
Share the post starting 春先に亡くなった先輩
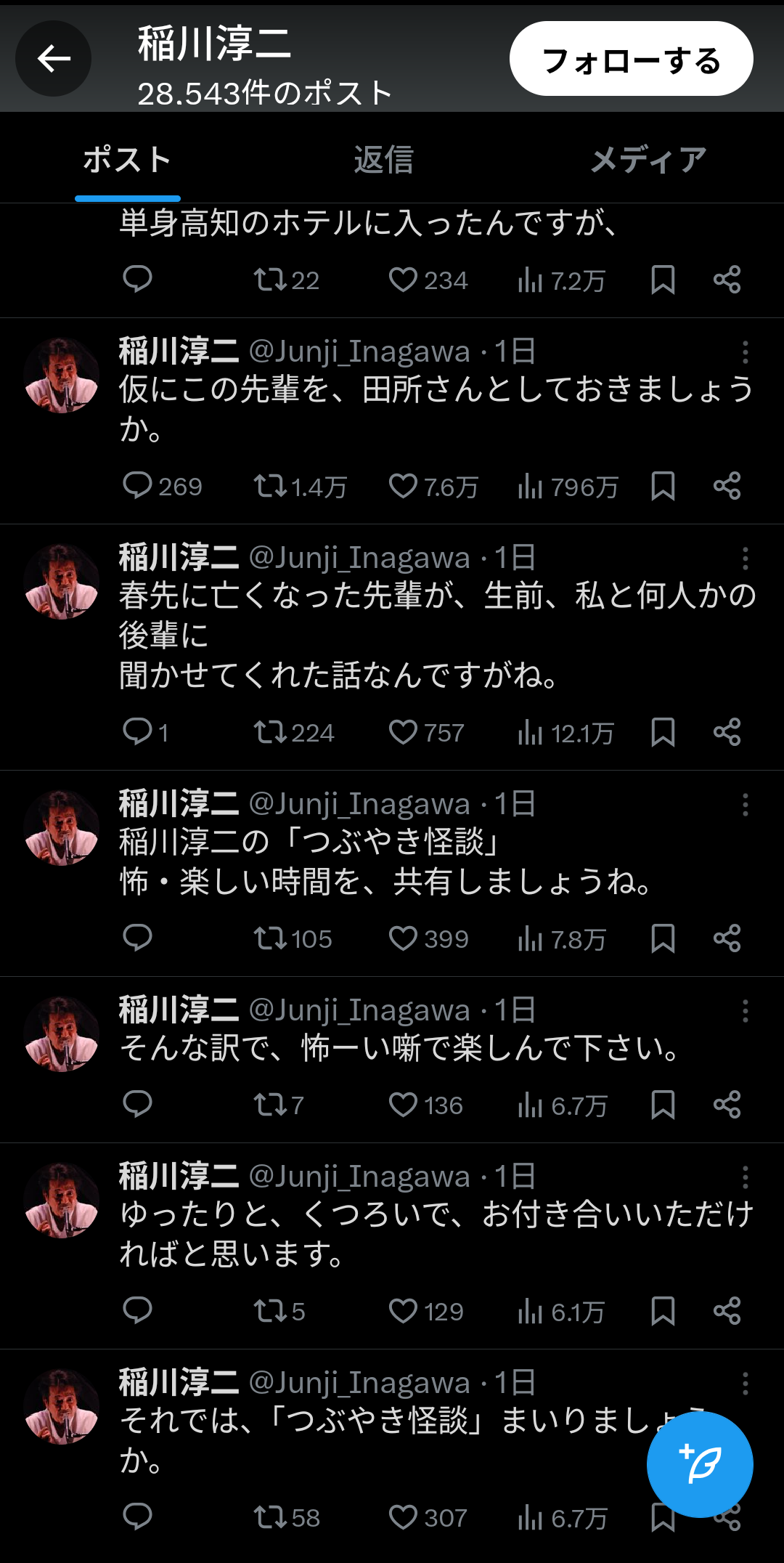point(727,732)
